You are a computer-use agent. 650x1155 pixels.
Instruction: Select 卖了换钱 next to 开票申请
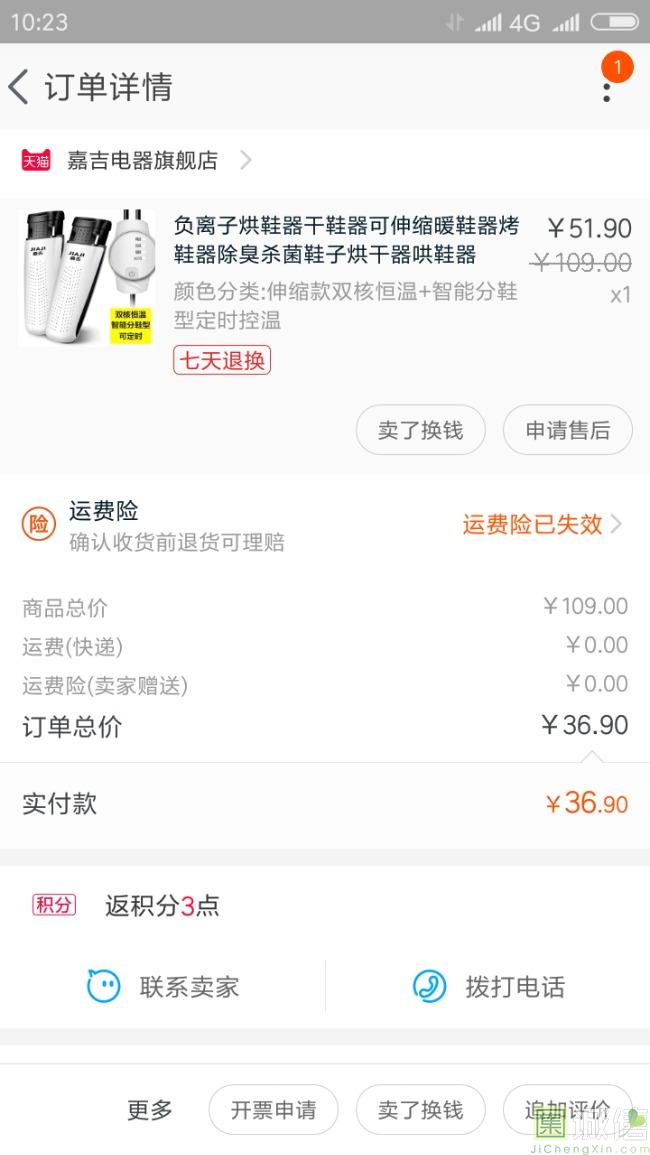click(x=420, y=1110)
